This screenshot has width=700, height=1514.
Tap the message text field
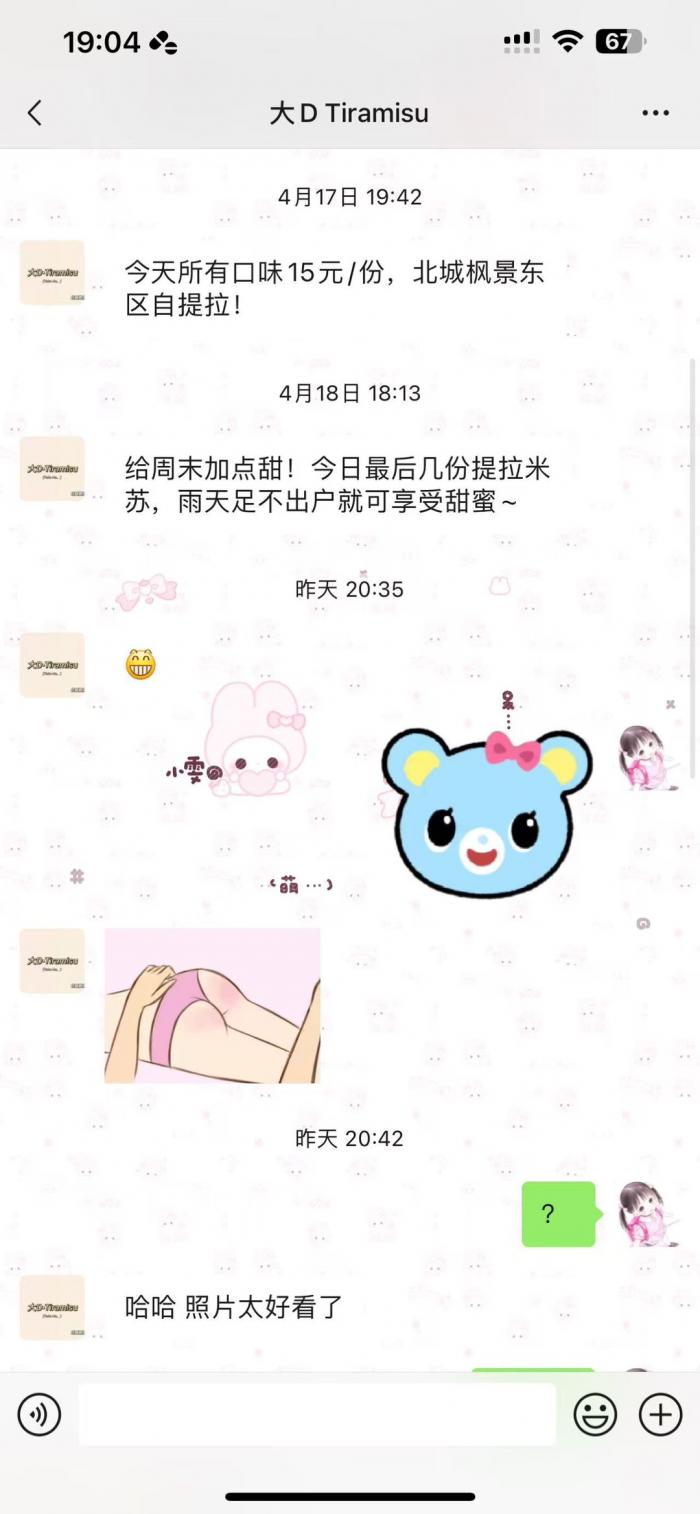(317, 1415)
